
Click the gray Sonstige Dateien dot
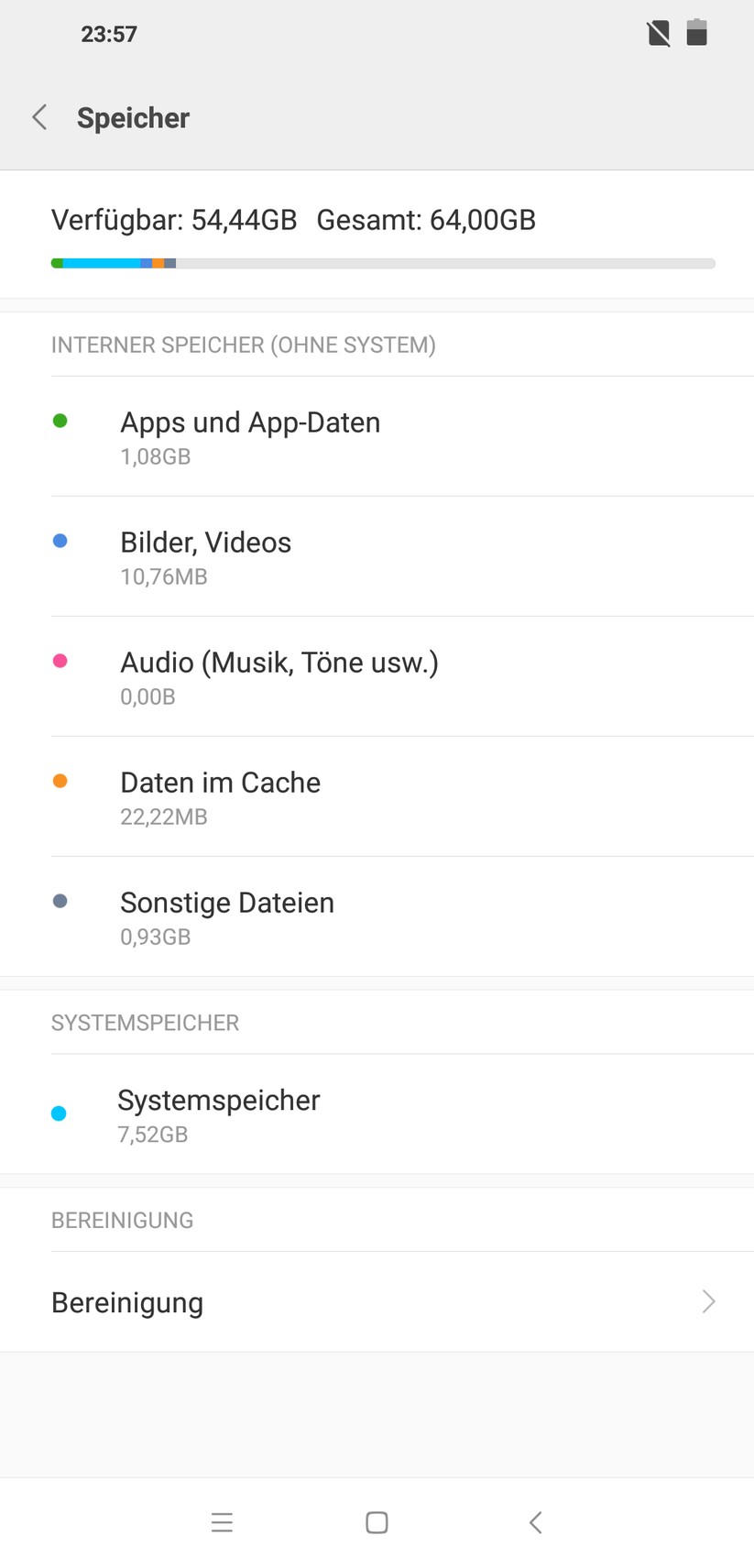(x=60, y=901)
